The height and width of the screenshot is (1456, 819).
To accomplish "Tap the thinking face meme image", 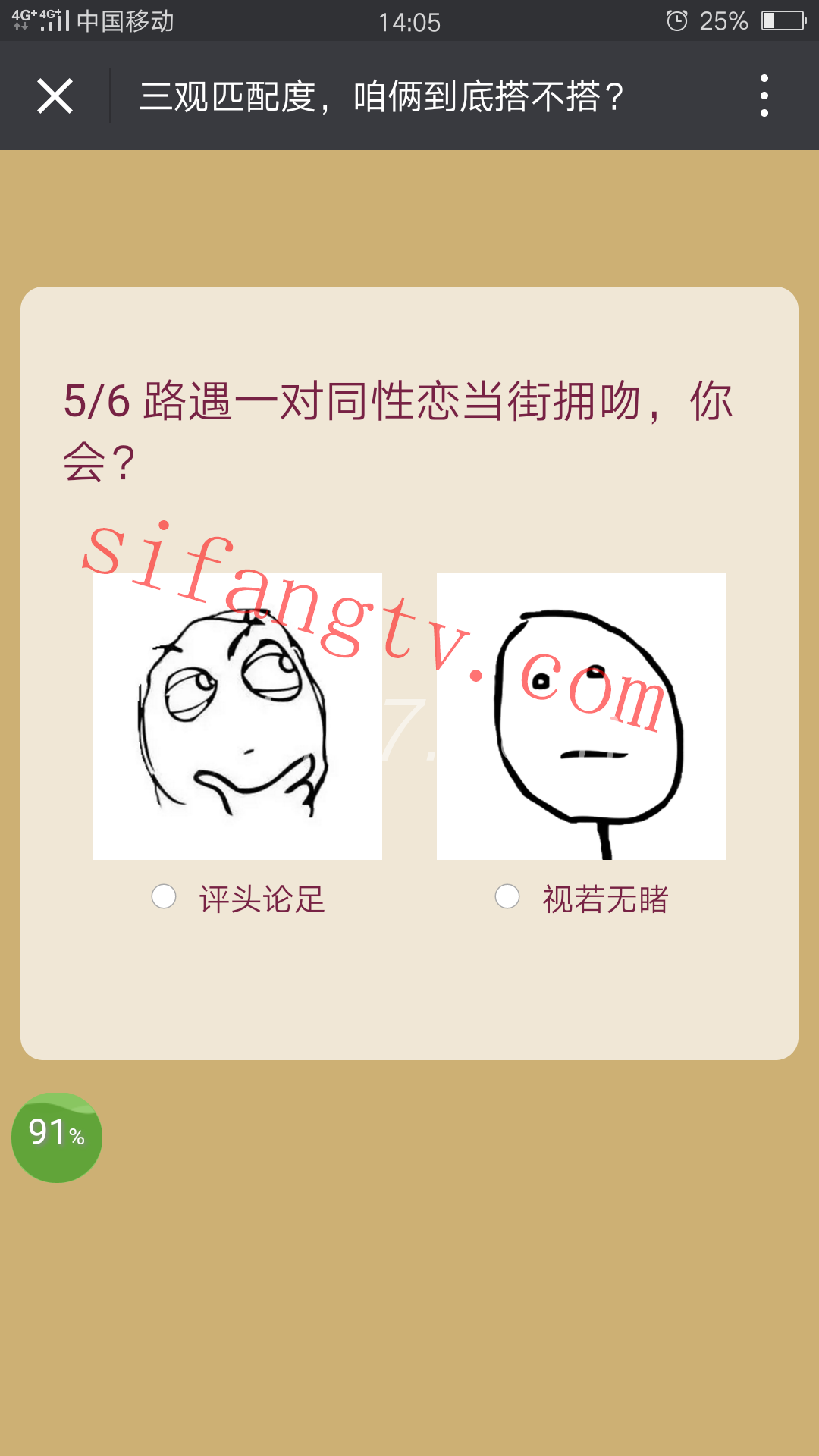I will pyautogui.click(x=237, y=717).
